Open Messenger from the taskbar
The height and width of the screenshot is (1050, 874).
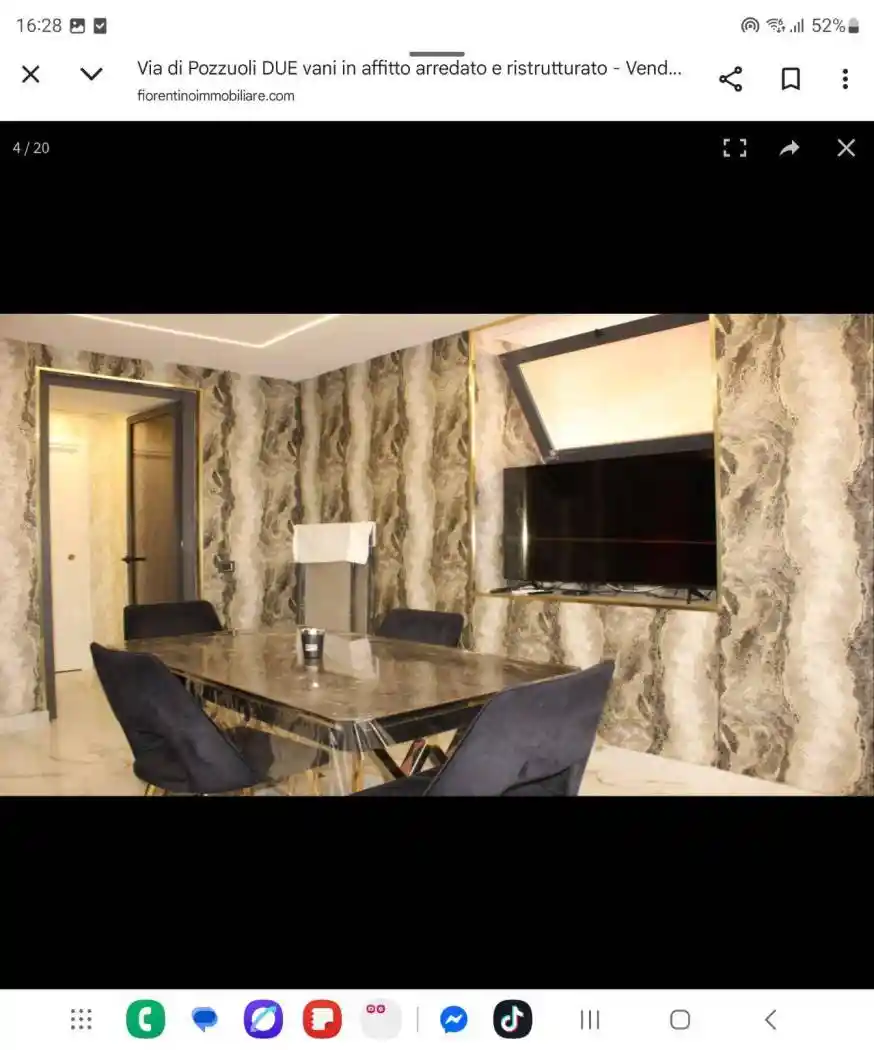click(x=453, y=1019)
